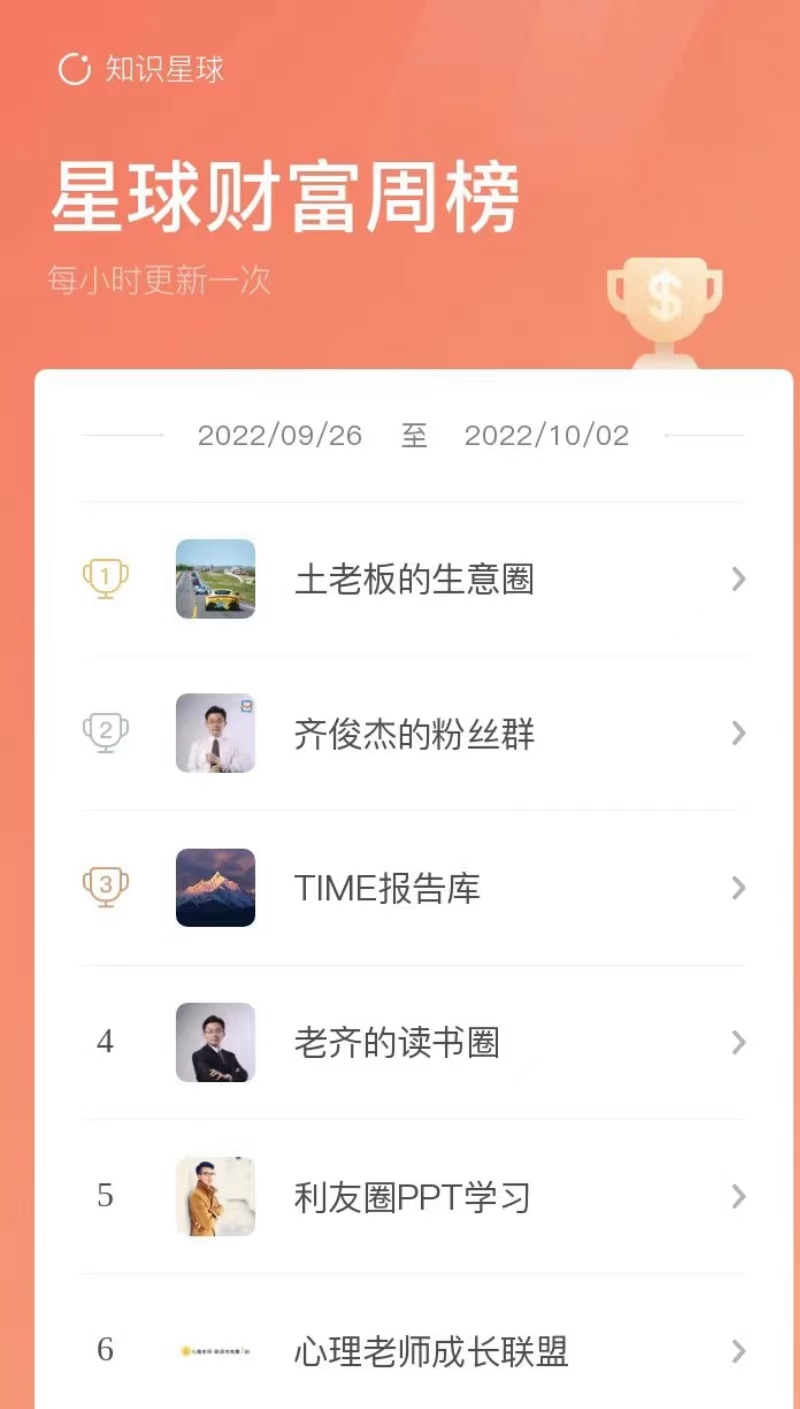Expand the TIME报告库 row chevron
Image resolution: width=800 pixels, height=1409 pixels.
point(738,888)
